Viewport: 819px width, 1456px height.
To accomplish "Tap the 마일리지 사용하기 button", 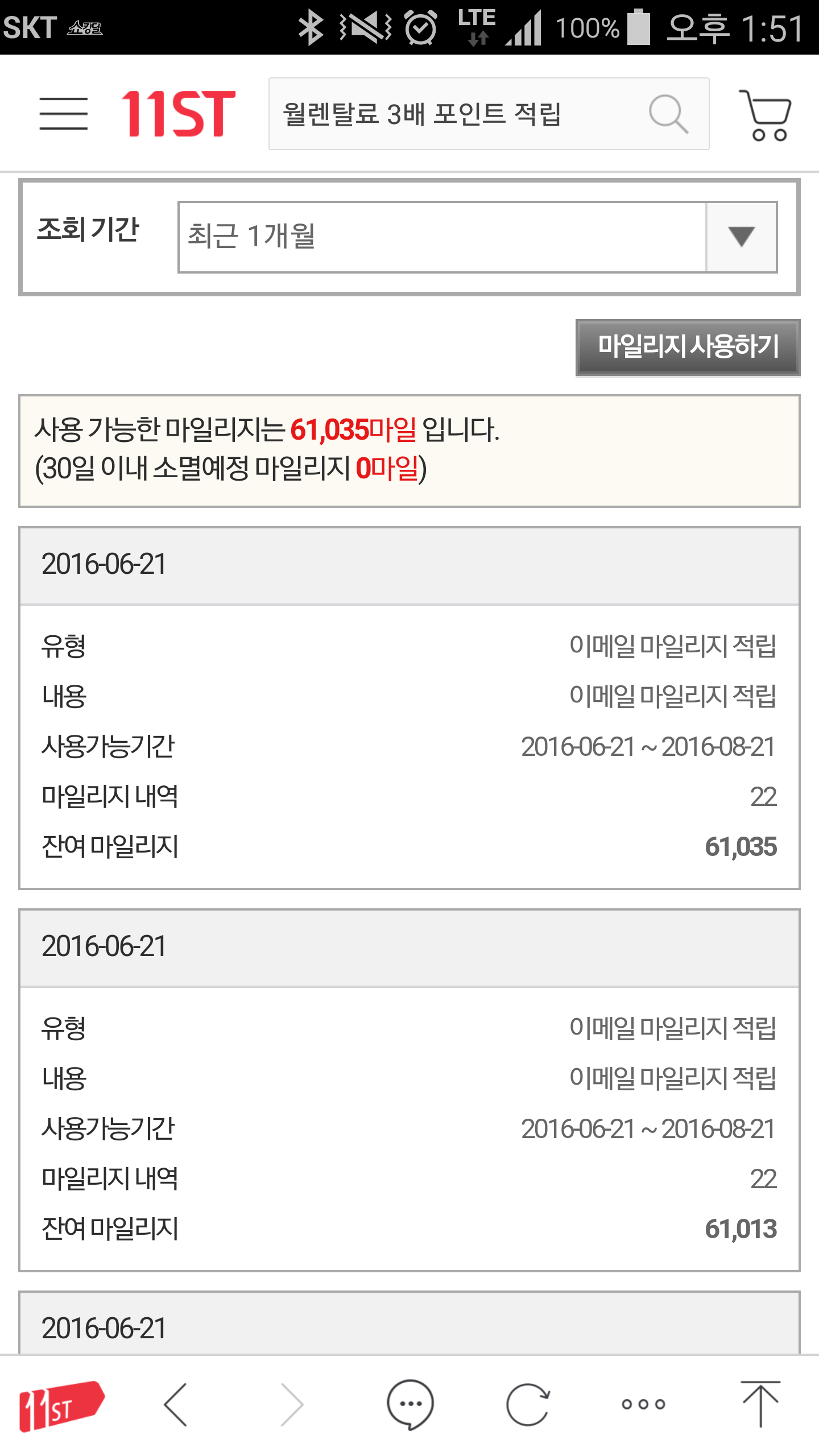I will (x=688, y=347).
